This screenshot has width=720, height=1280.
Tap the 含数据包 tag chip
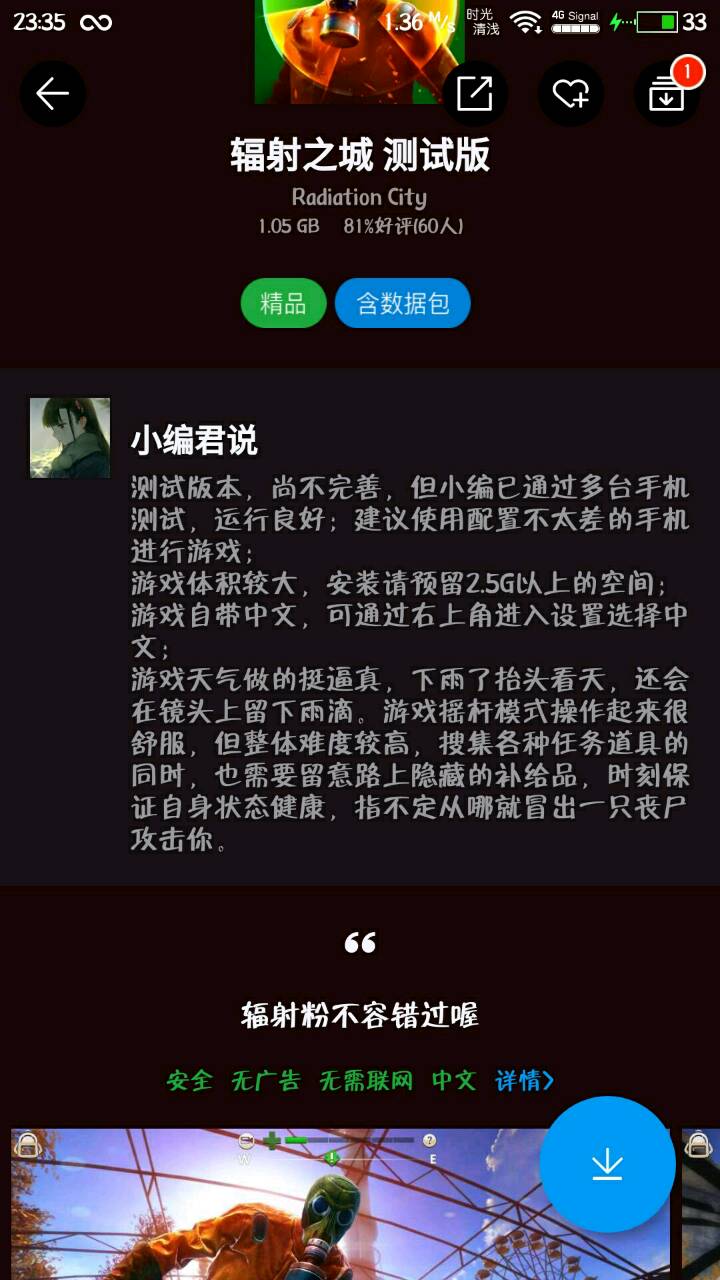pyautogui.click(x=403, y=303)
